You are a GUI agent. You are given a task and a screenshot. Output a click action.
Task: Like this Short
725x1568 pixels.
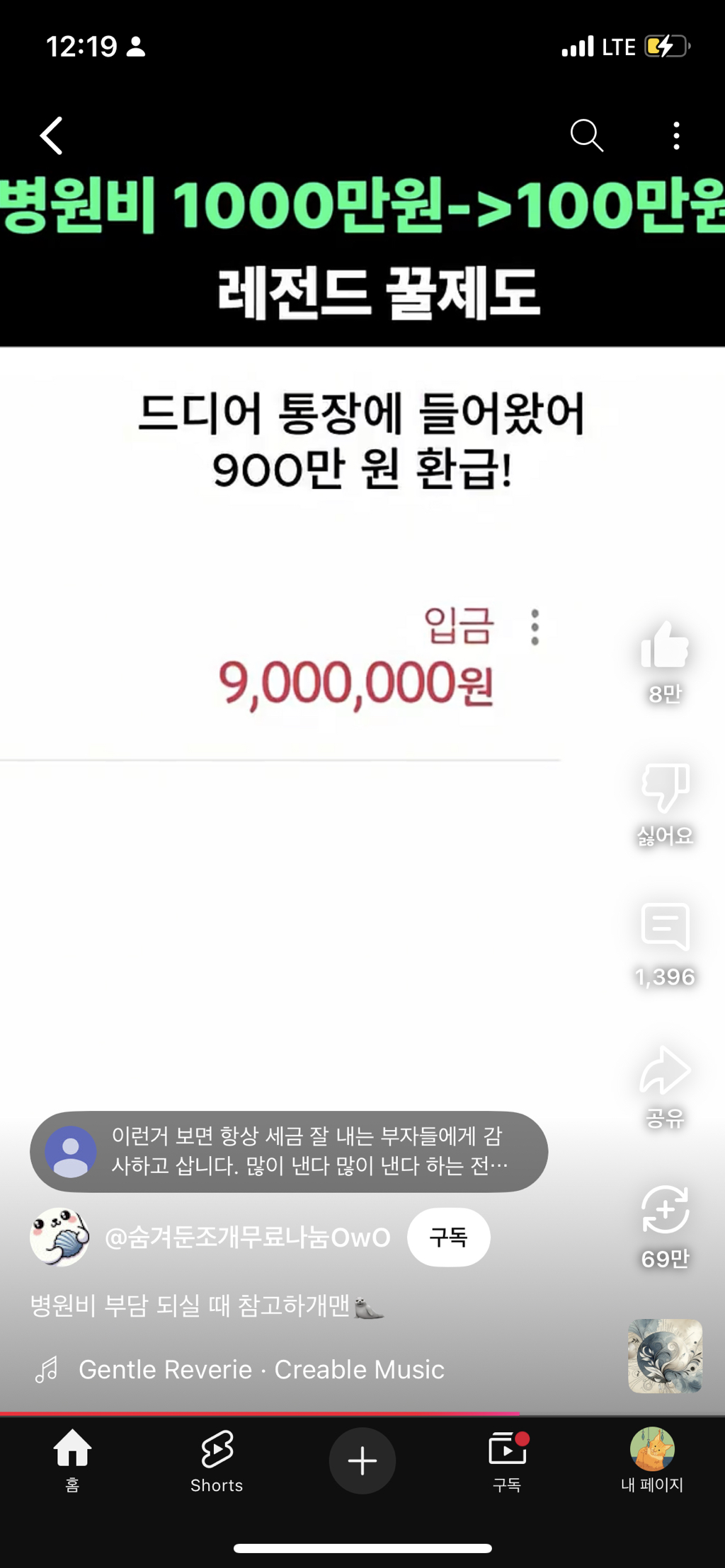tap(664, 646)
